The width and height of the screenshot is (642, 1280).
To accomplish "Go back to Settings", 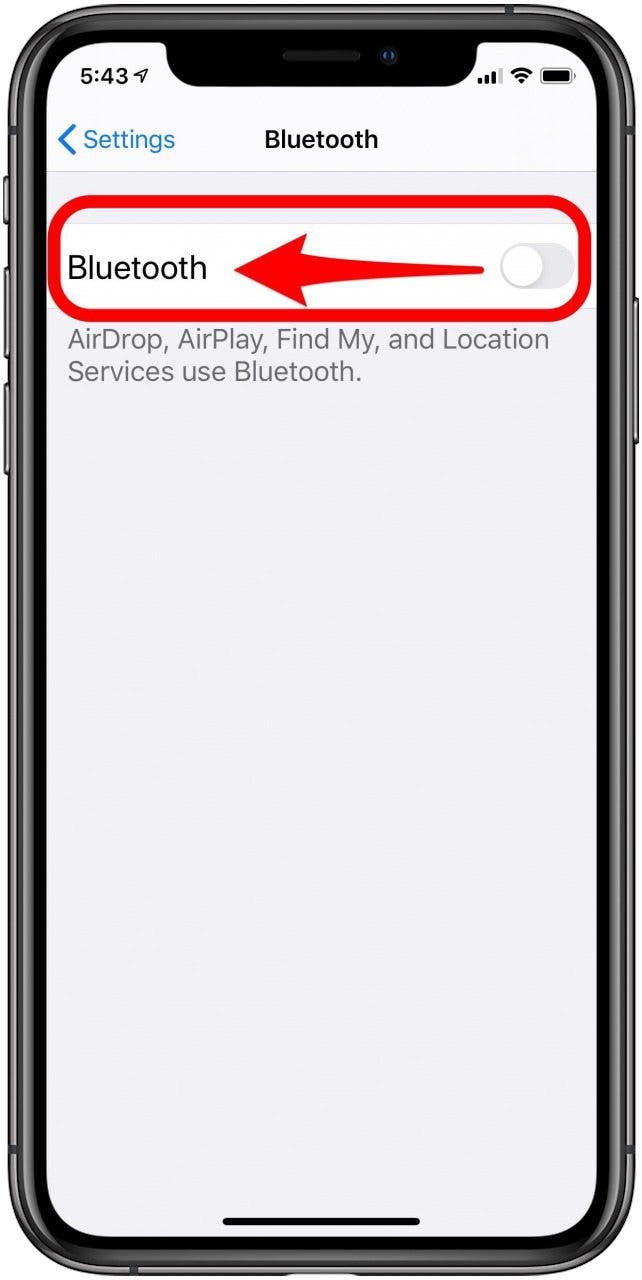I will (116, 140).
